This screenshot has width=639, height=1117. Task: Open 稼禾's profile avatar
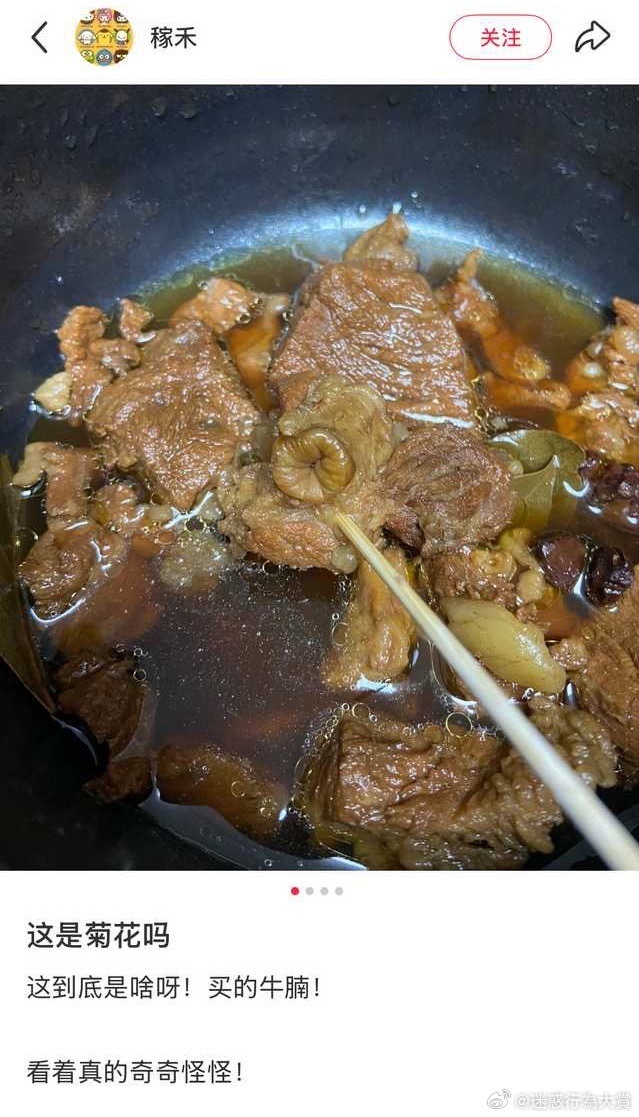pos(104,38)
